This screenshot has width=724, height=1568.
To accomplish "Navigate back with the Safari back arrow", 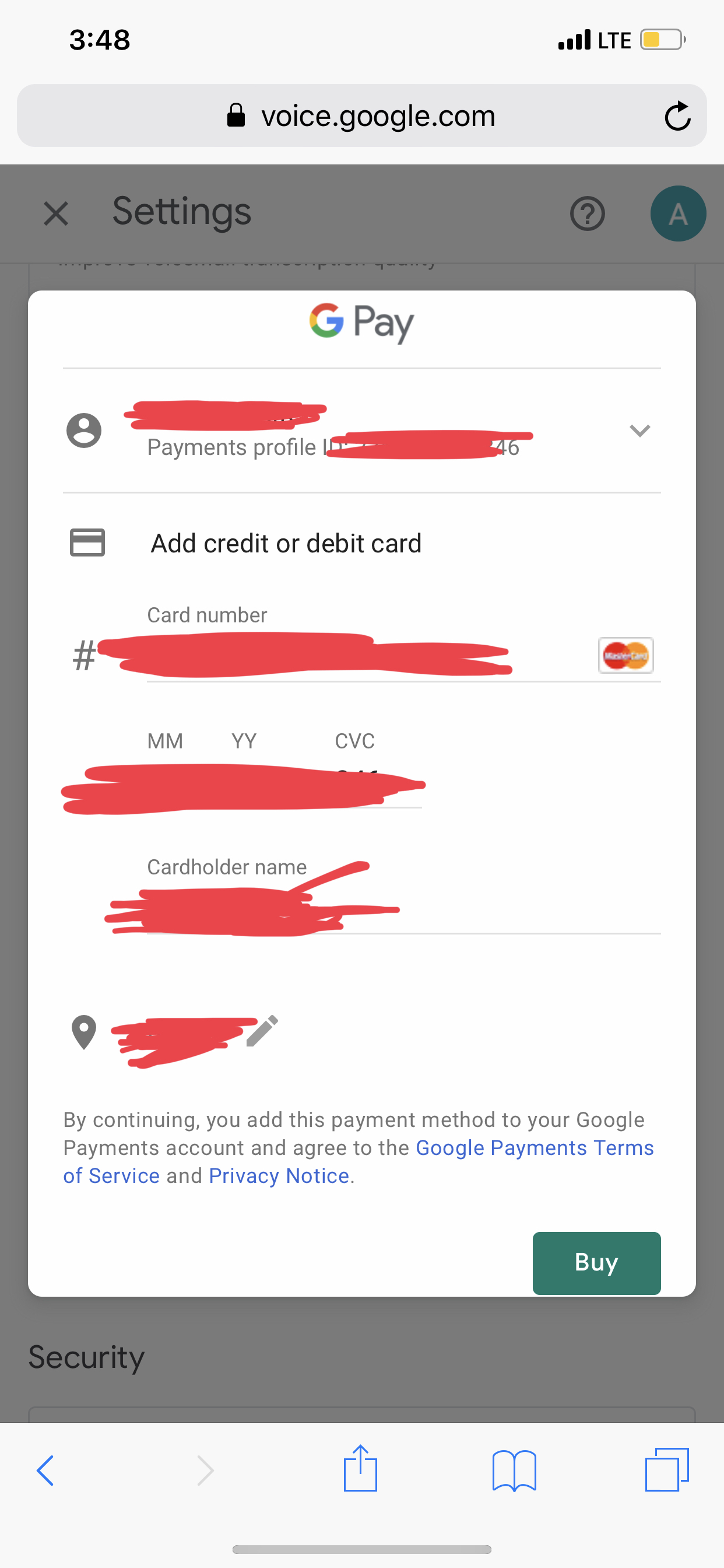I will 45,1469.
